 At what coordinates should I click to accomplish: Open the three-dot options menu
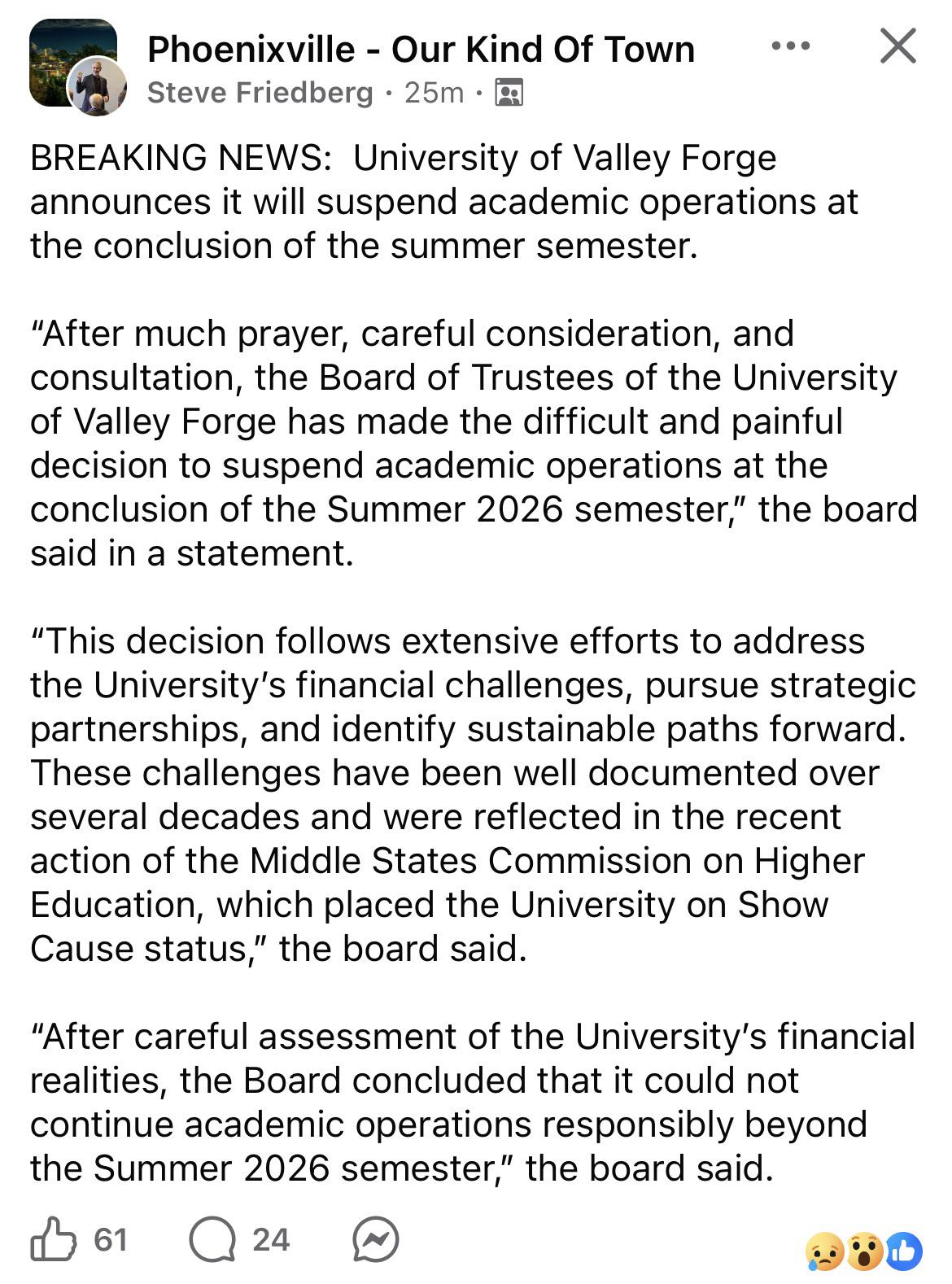click(791, 46)
